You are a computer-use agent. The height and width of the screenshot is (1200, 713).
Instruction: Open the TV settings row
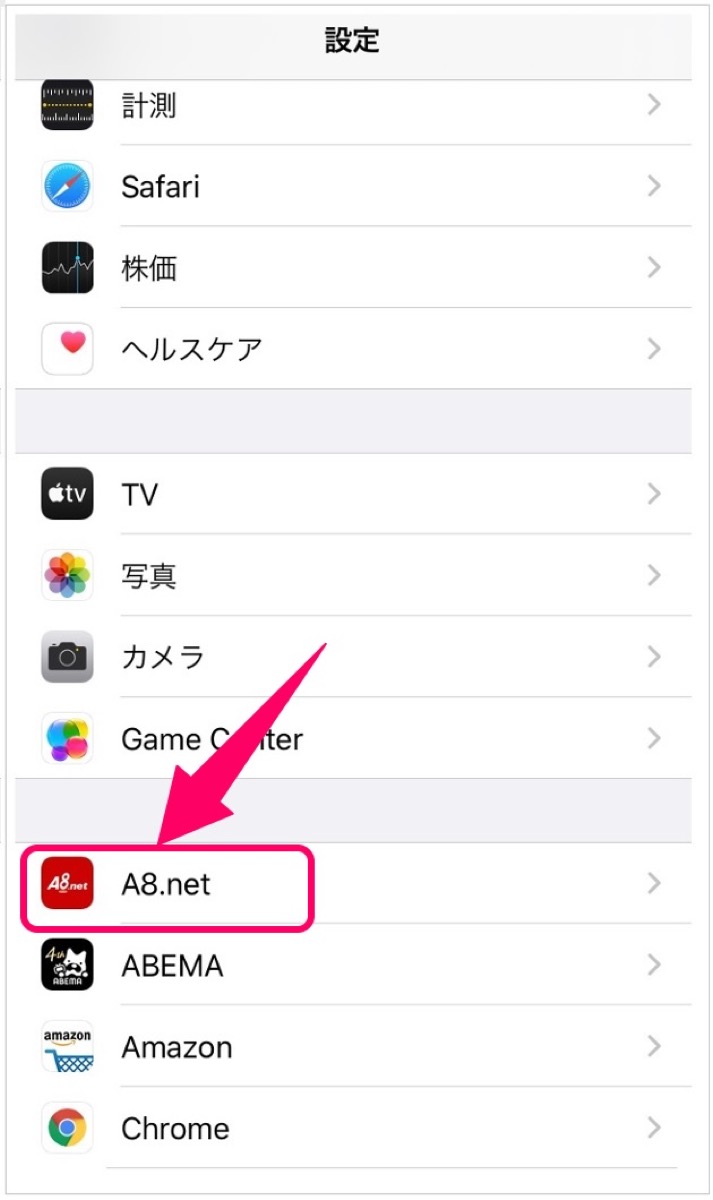(354, 494)
